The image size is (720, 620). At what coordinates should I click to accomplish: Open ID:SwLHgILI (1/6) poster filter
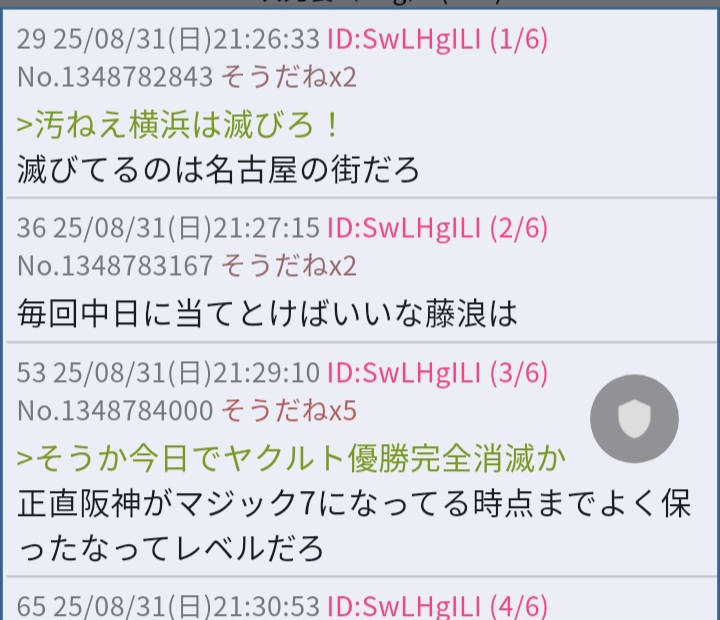[437, 40]
